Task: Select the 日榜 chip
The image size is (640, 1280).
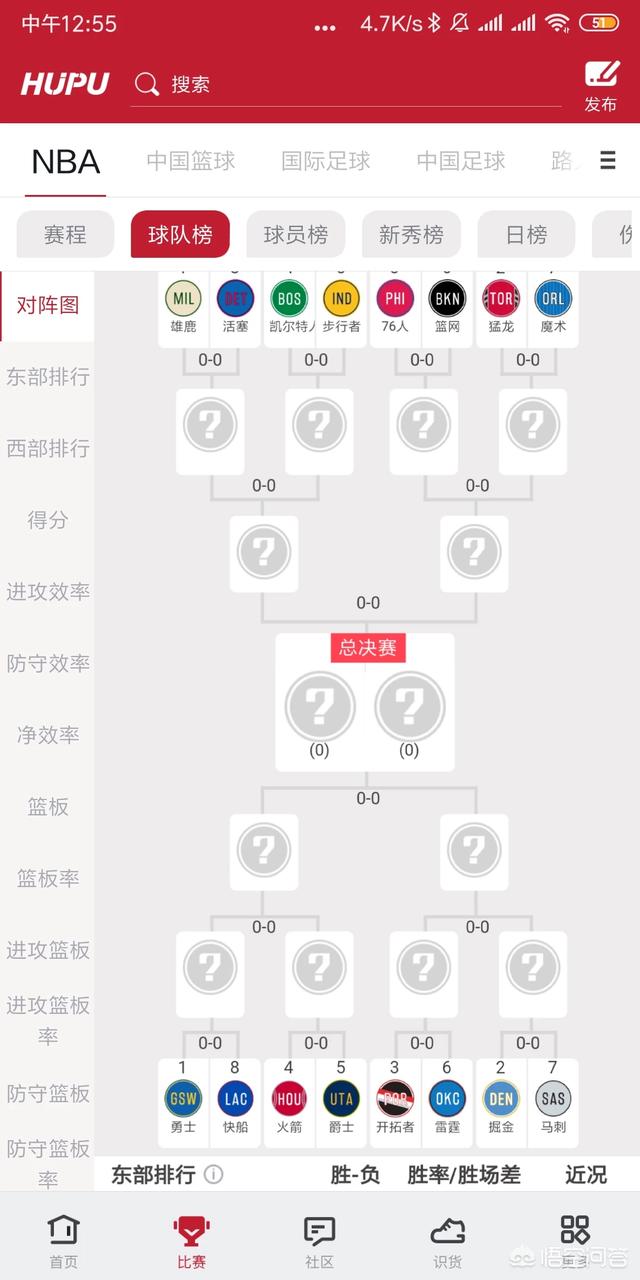Action: click(x=527, y=235)
